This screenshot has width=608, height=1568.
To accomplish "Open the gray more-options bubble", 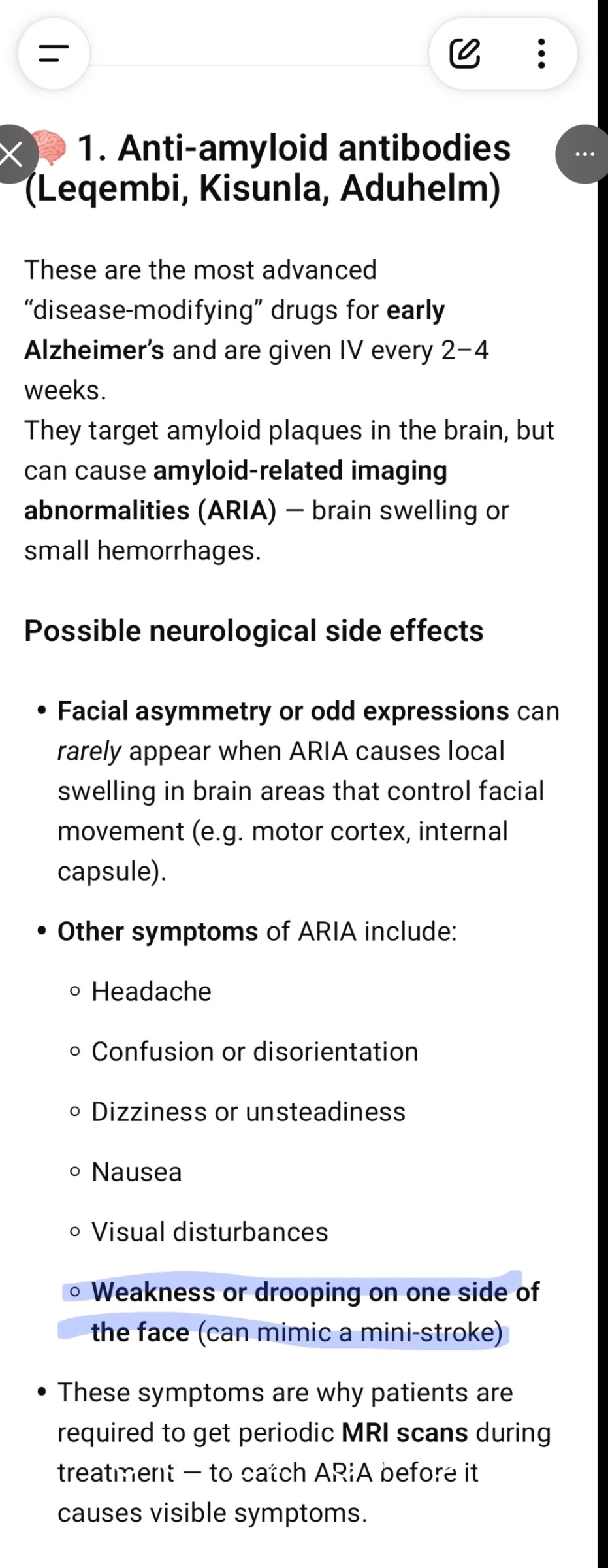I will click(x=583, y=154).
